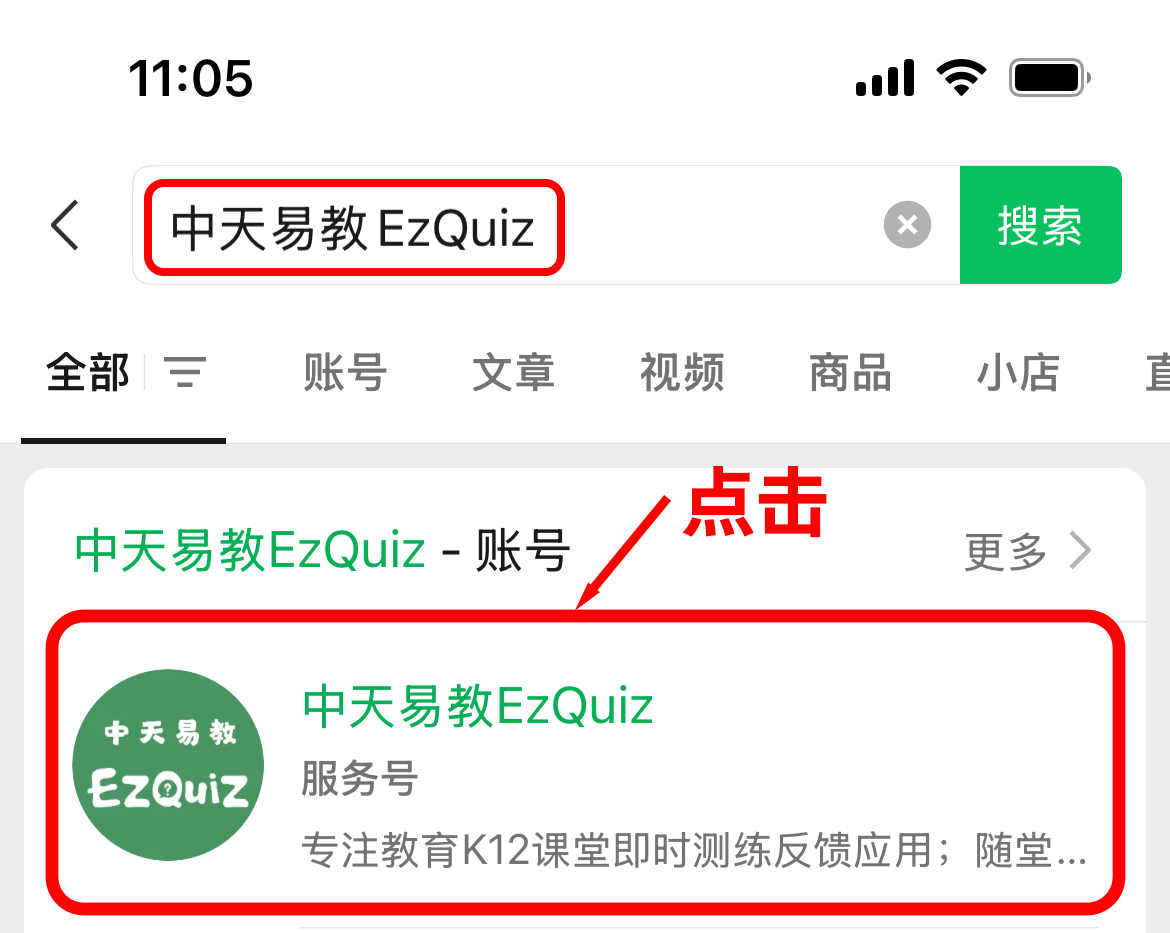Switch to the 视频 tab

682,373
